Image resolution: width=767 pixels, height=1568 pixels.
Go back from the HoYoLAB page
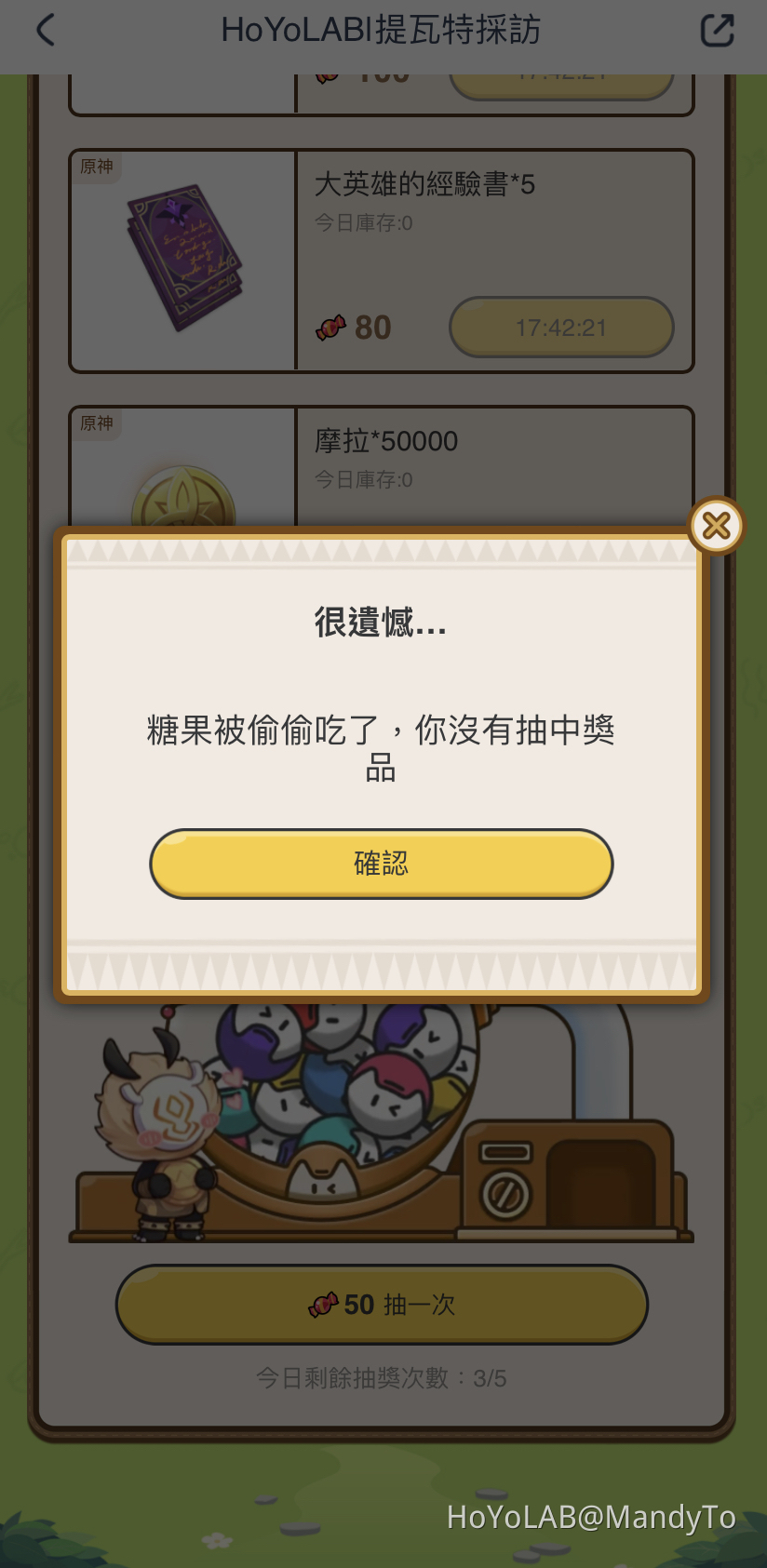click(46, 31)
